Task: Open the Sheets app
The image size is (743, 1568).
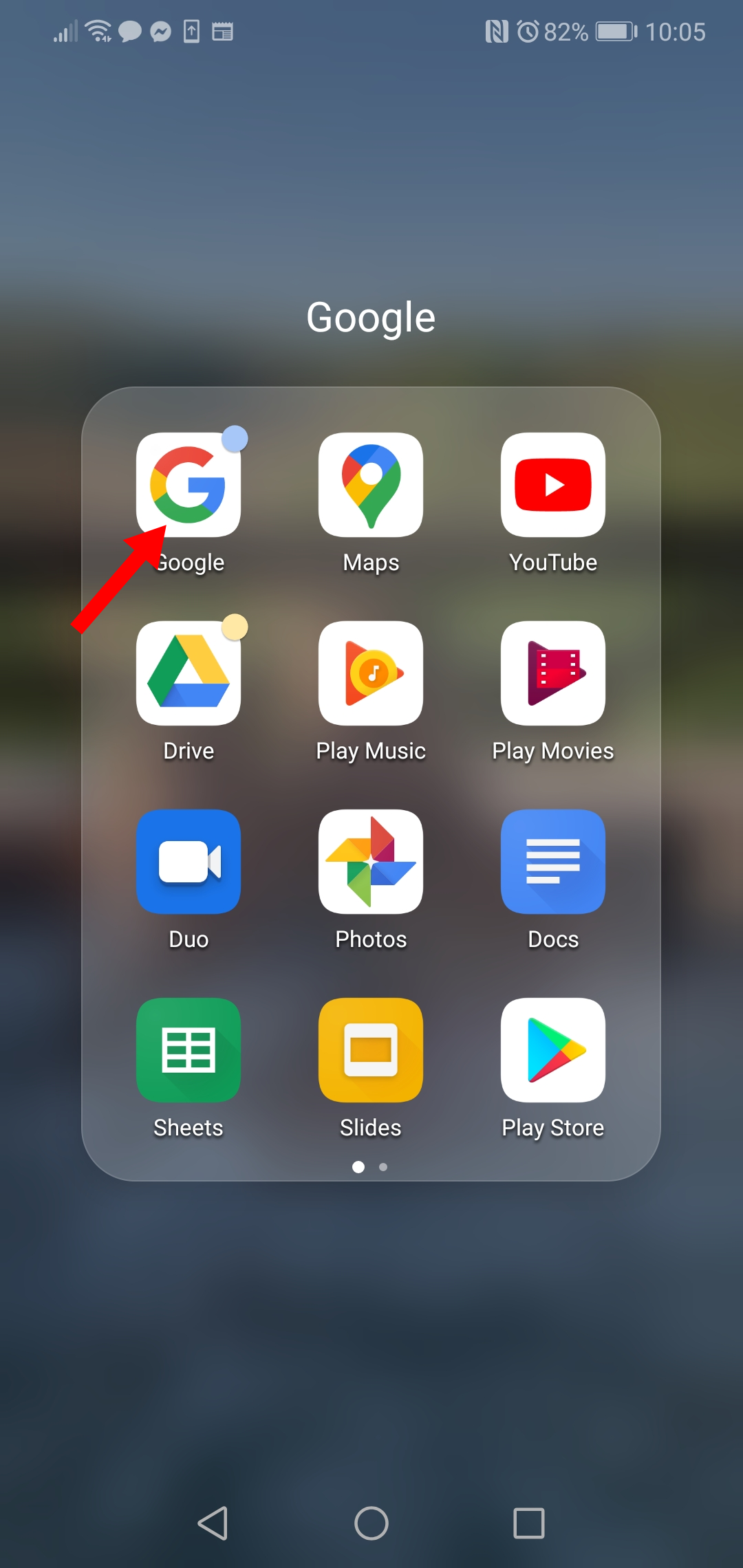Action: pos(189,1050)
